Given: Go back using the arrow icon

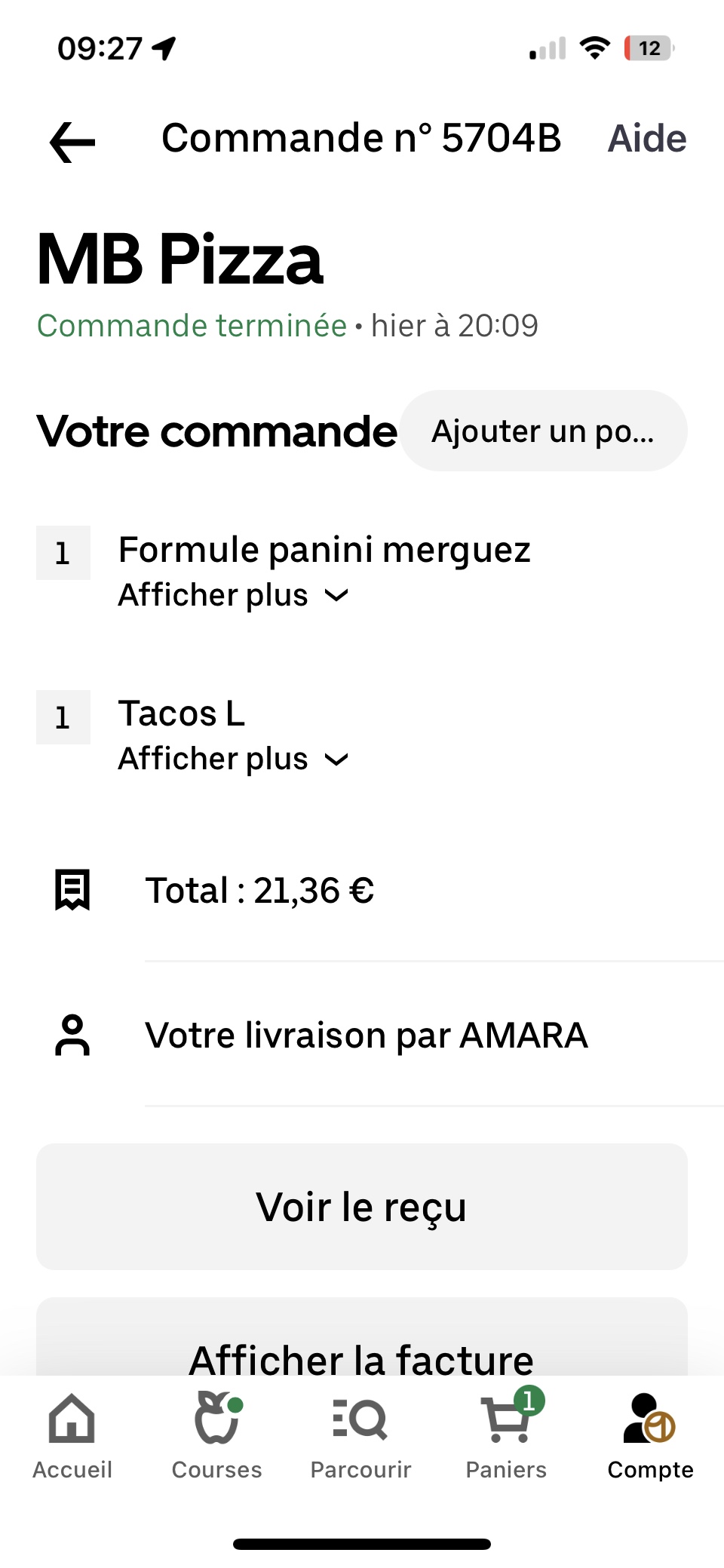Looking at the screenshot, I should click(x=72, y=142).
